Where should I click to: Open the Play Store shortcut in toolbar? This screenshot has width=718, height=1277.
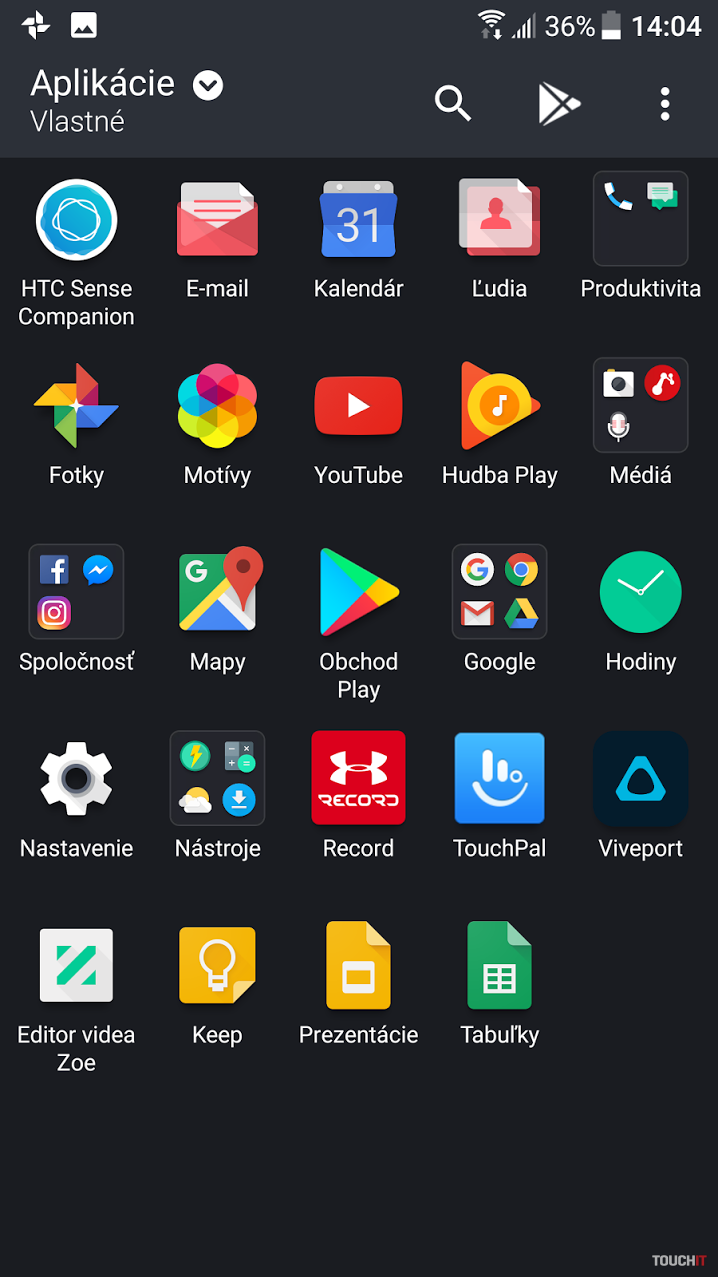[558, 103]
